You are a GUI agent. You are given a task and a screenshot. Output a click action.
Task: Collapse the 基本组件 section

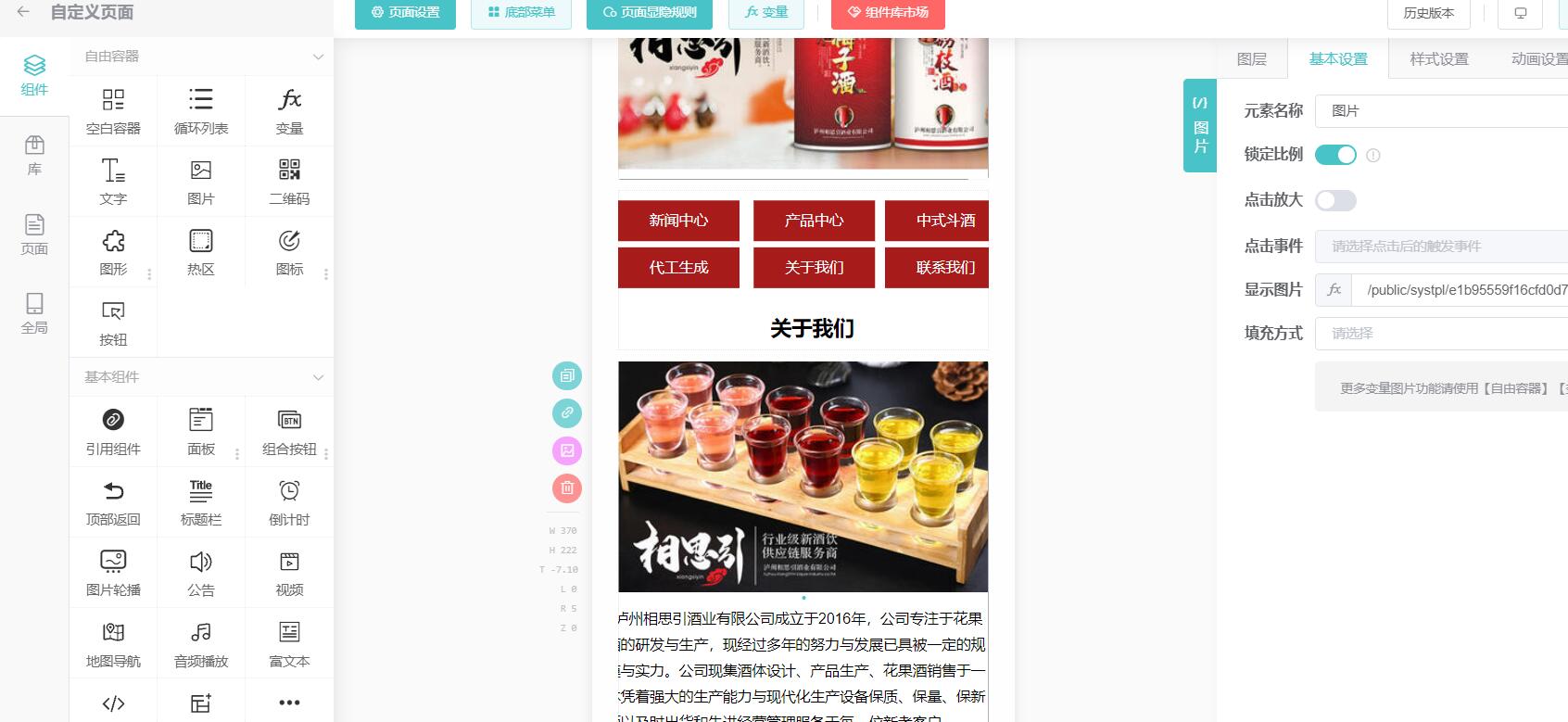tap(318, 377)
